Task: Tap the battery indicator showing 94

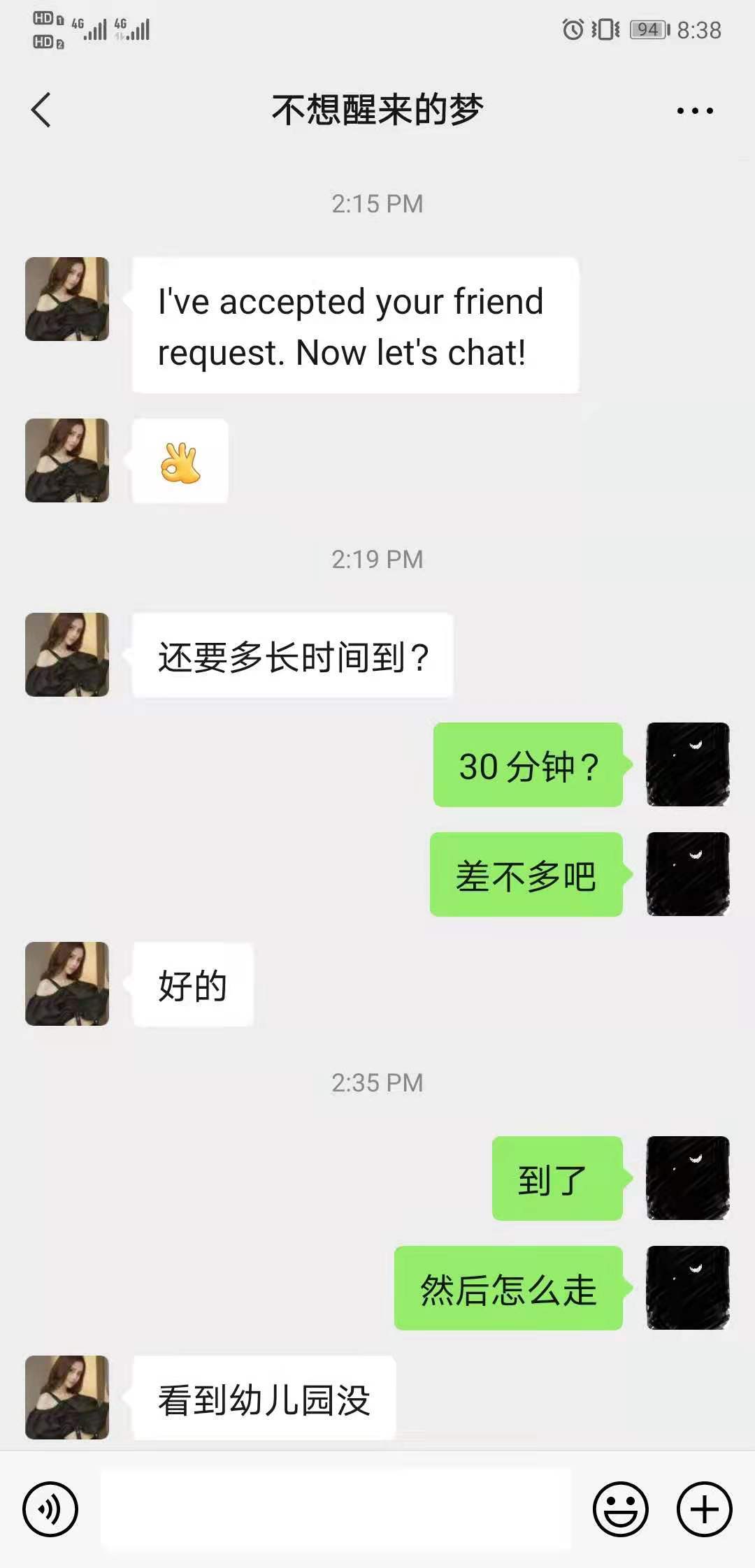Action: [647, 29]
